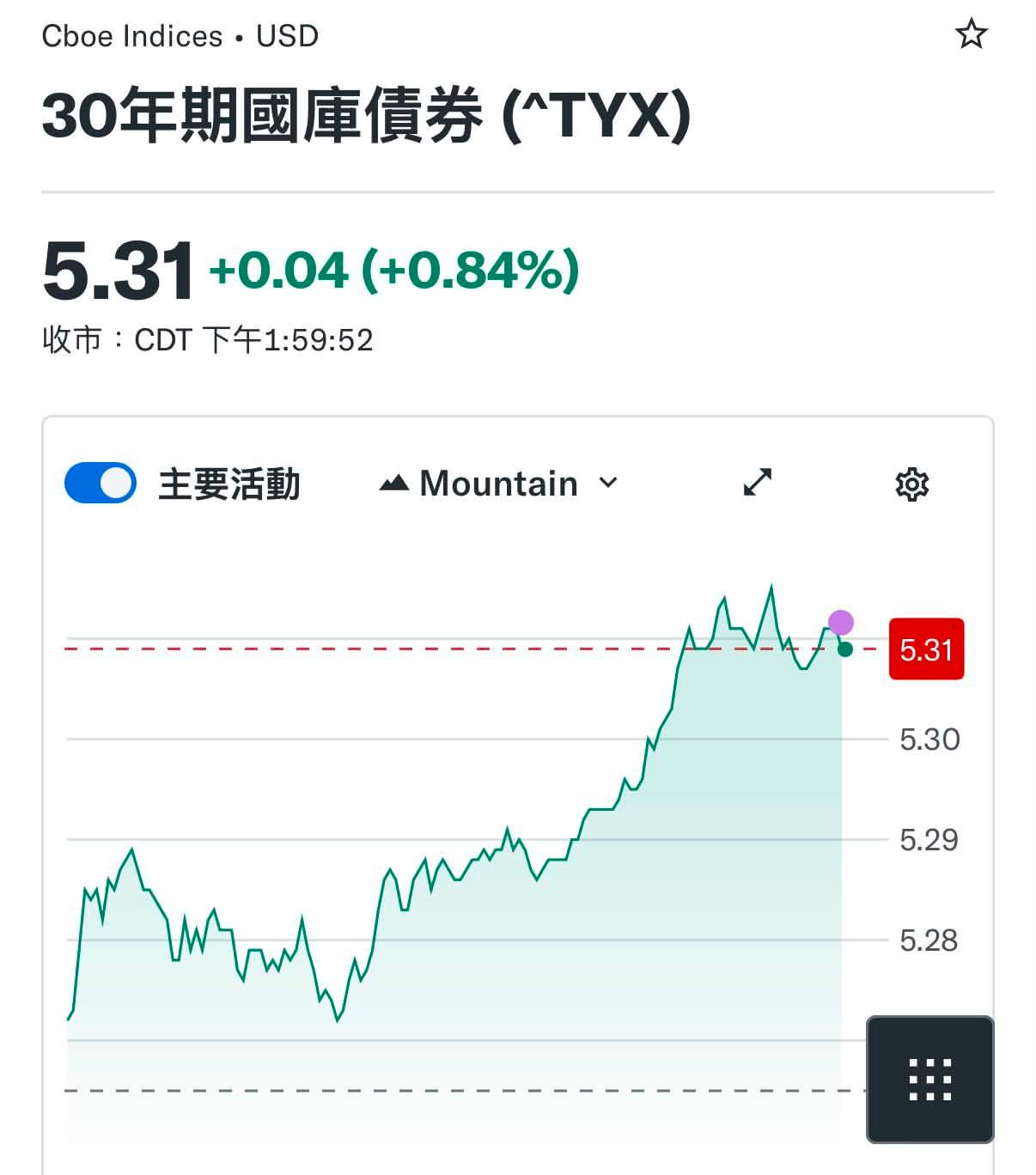Add ^TYX to watchlist with star icon

pyautogui.click(x=972, y=34)
